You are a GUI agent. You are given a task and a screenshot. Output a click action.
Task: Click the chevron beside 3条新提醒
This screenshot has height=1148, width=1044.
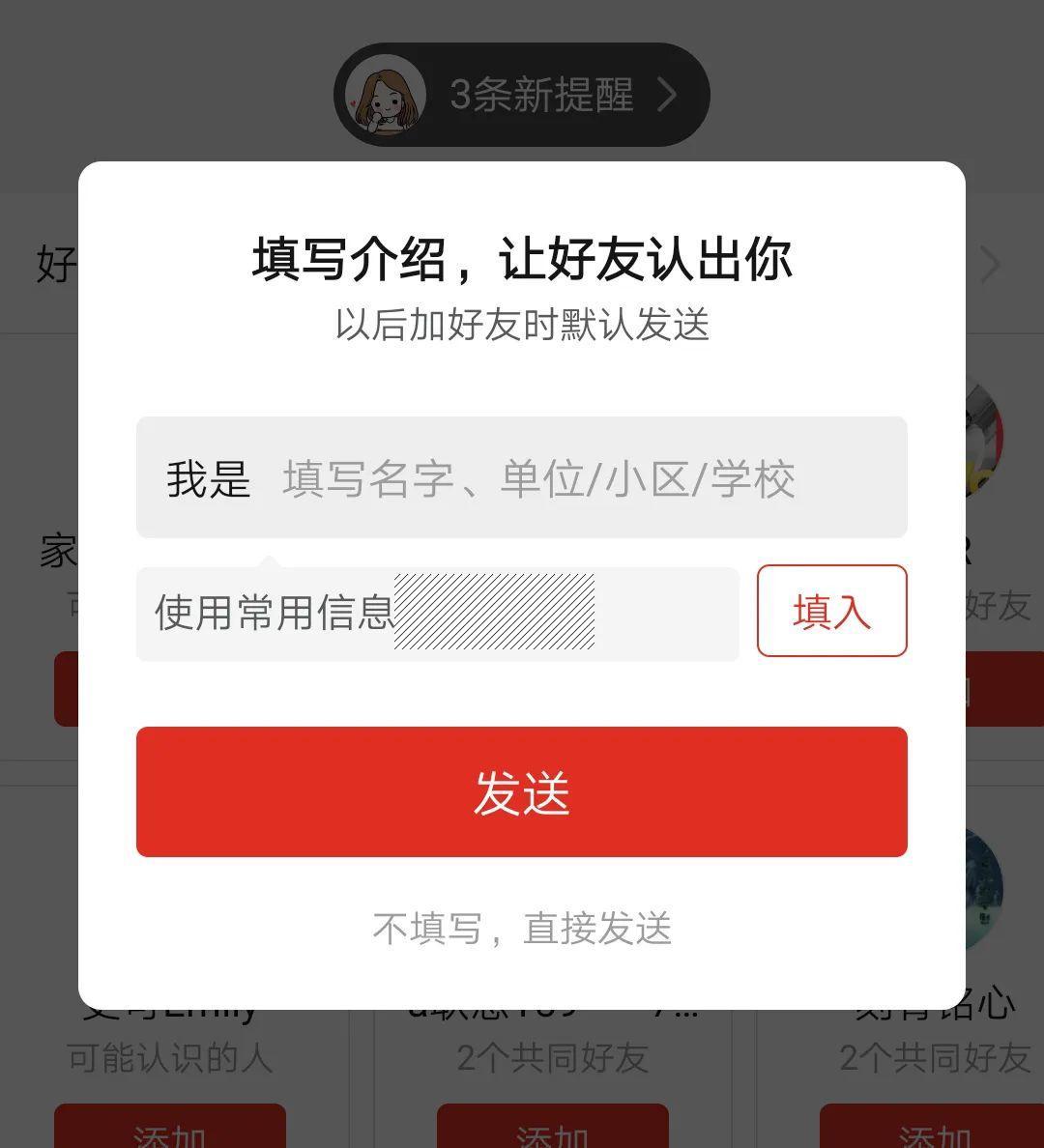click(x=667, y=94)
